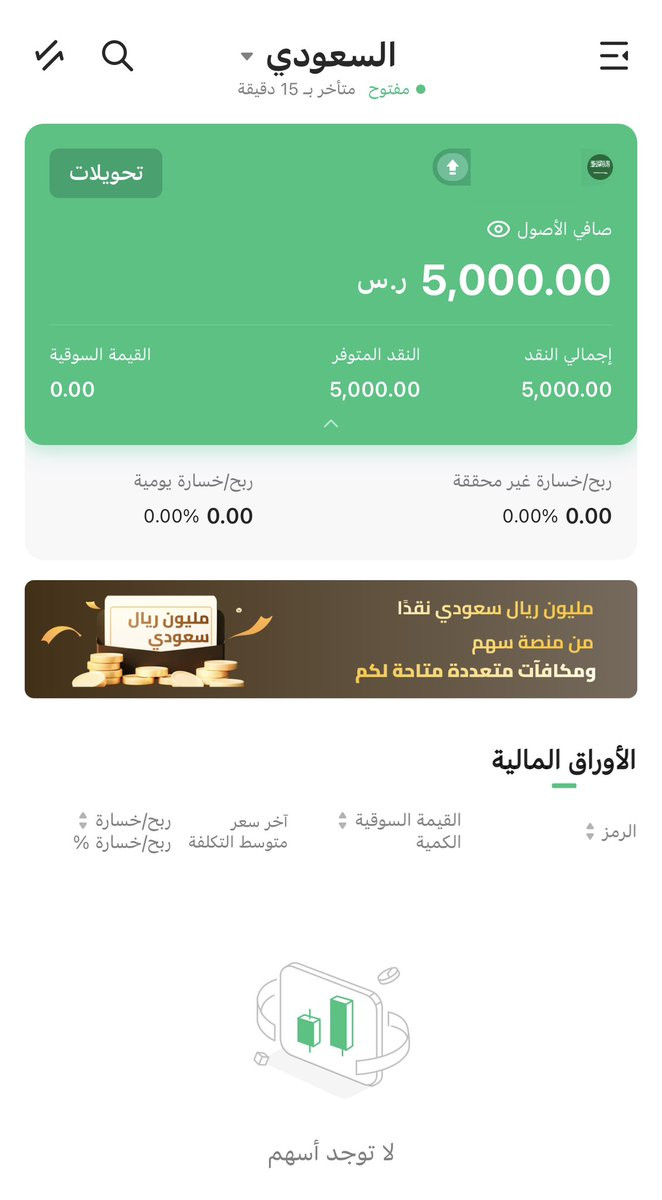
Task: Tap the Saudi flag account icon
Action: point(599,167)
